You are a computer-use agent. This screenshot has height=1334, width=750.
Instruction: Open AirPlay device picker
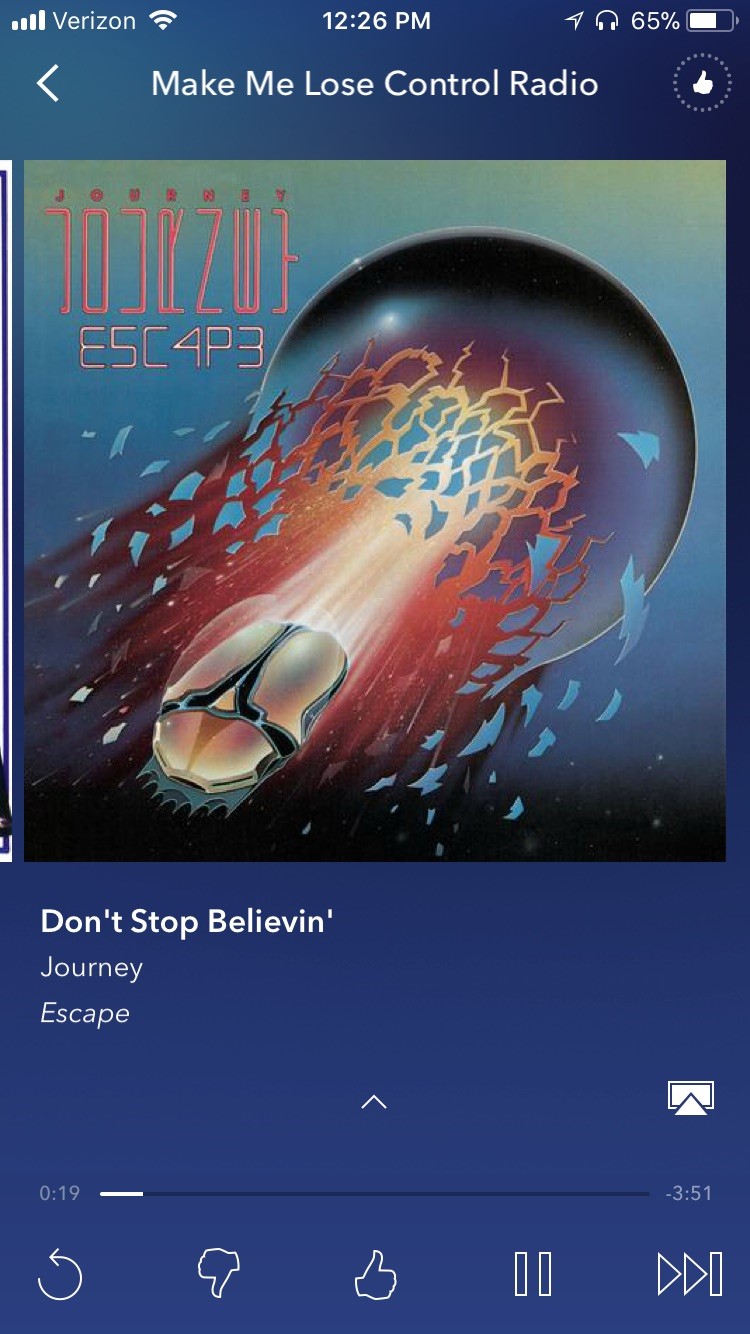pyautogui.click(x=691, y=1098)
